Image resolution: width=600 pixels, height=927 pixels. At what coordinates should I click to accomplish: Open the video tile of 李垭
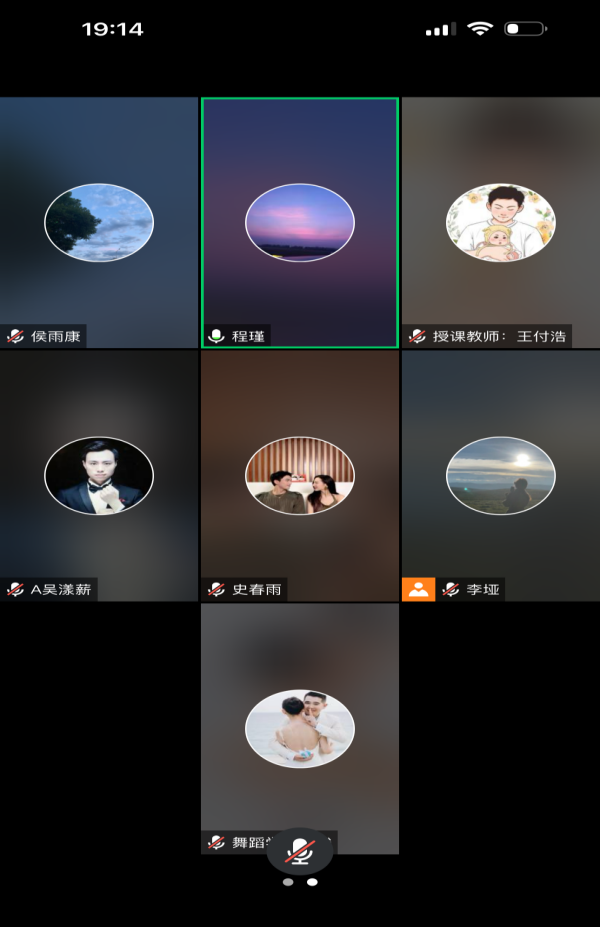(500, 475)
